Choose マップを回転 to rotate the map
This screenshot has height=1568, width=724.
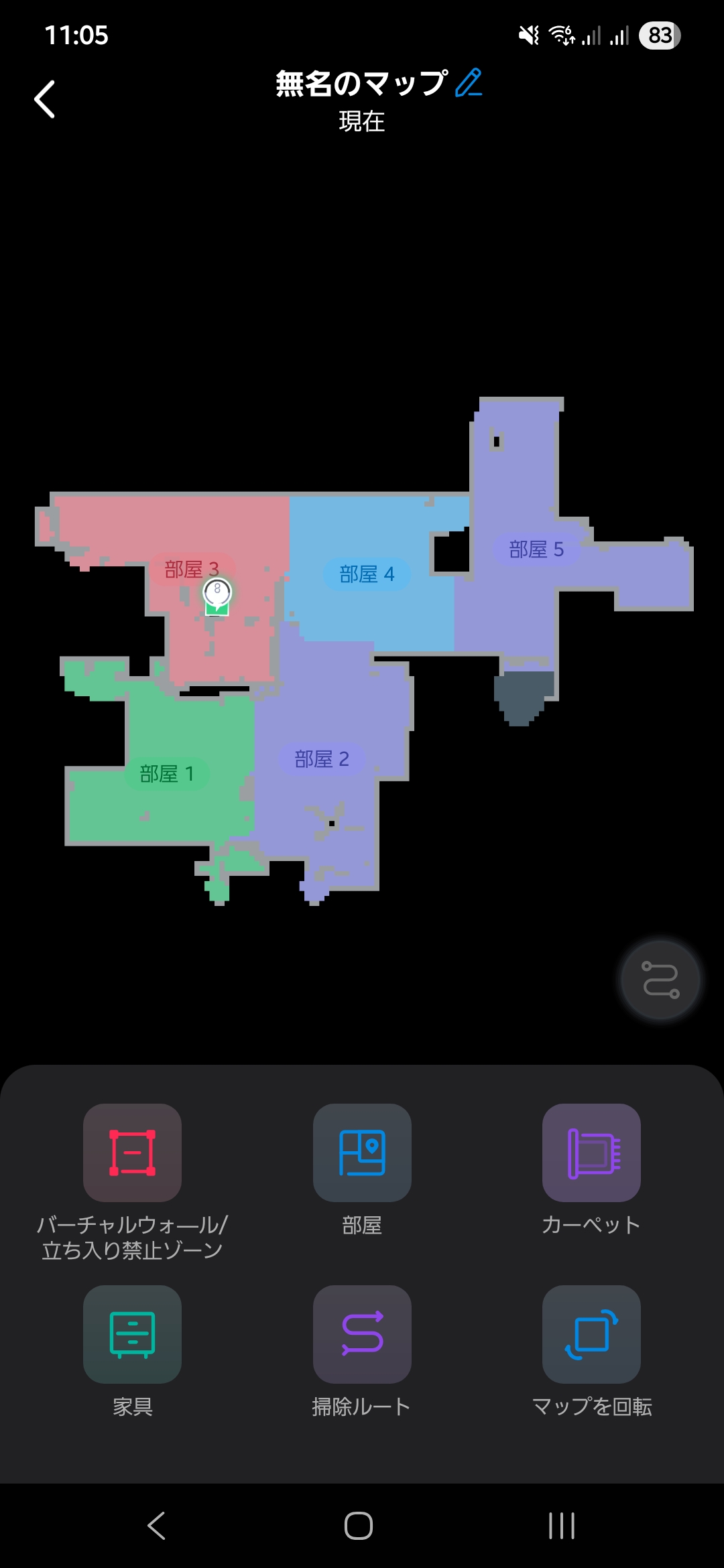click(x=591, y=1334)
